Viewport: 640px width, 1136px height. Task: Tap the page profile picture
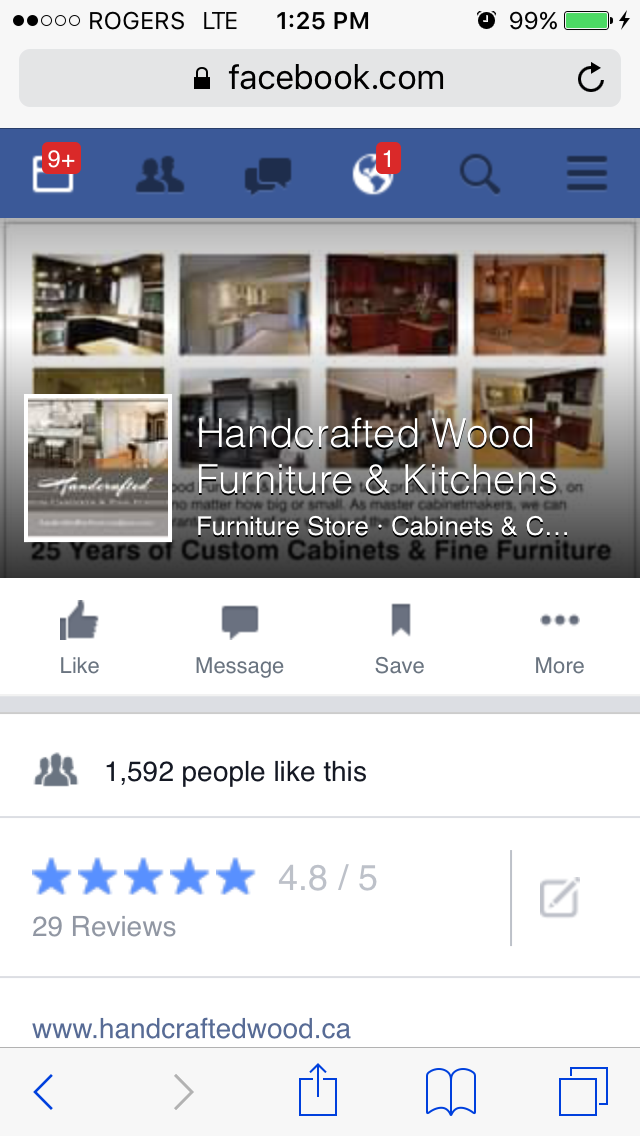point(98,468)
